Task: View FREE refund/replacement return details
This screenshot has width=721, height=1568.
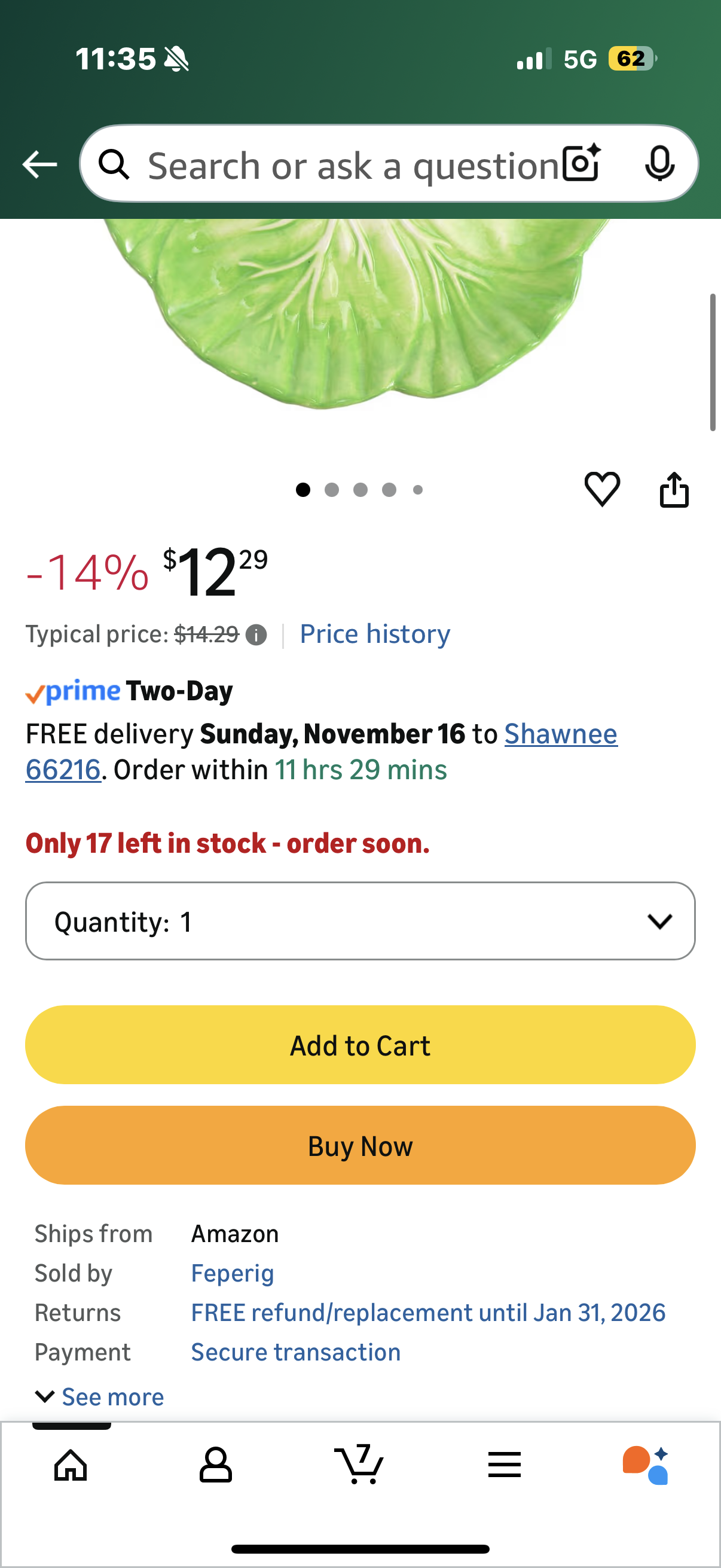Action: (x=427, y=1313)
